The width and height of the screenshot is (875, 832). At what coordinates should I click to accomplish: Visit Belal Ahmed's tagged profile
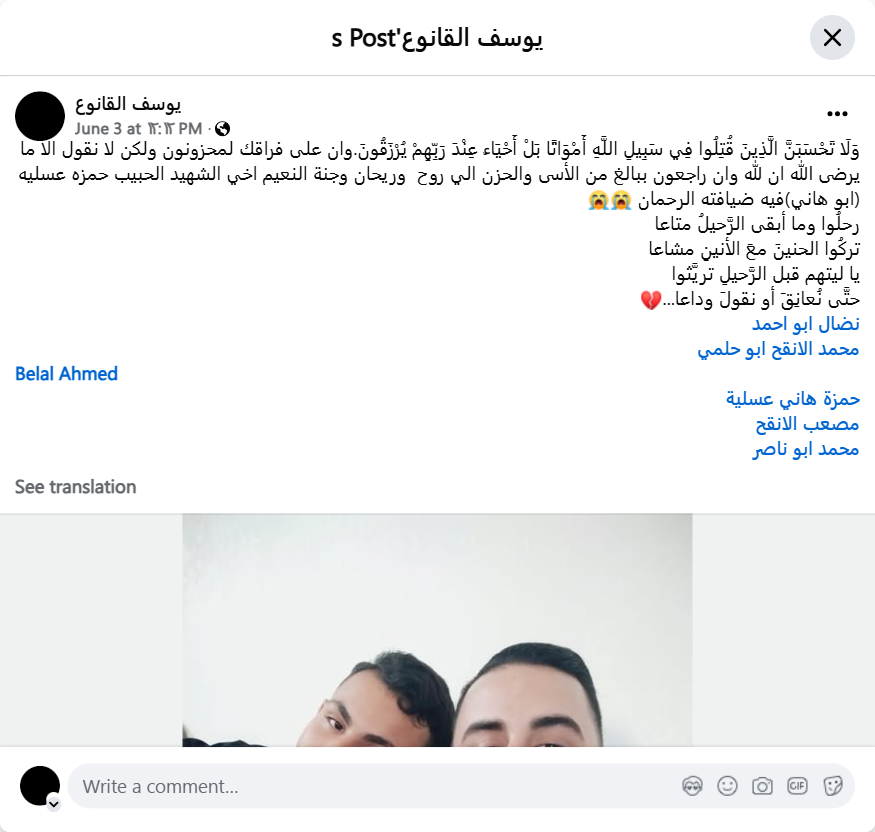[66, 374]
